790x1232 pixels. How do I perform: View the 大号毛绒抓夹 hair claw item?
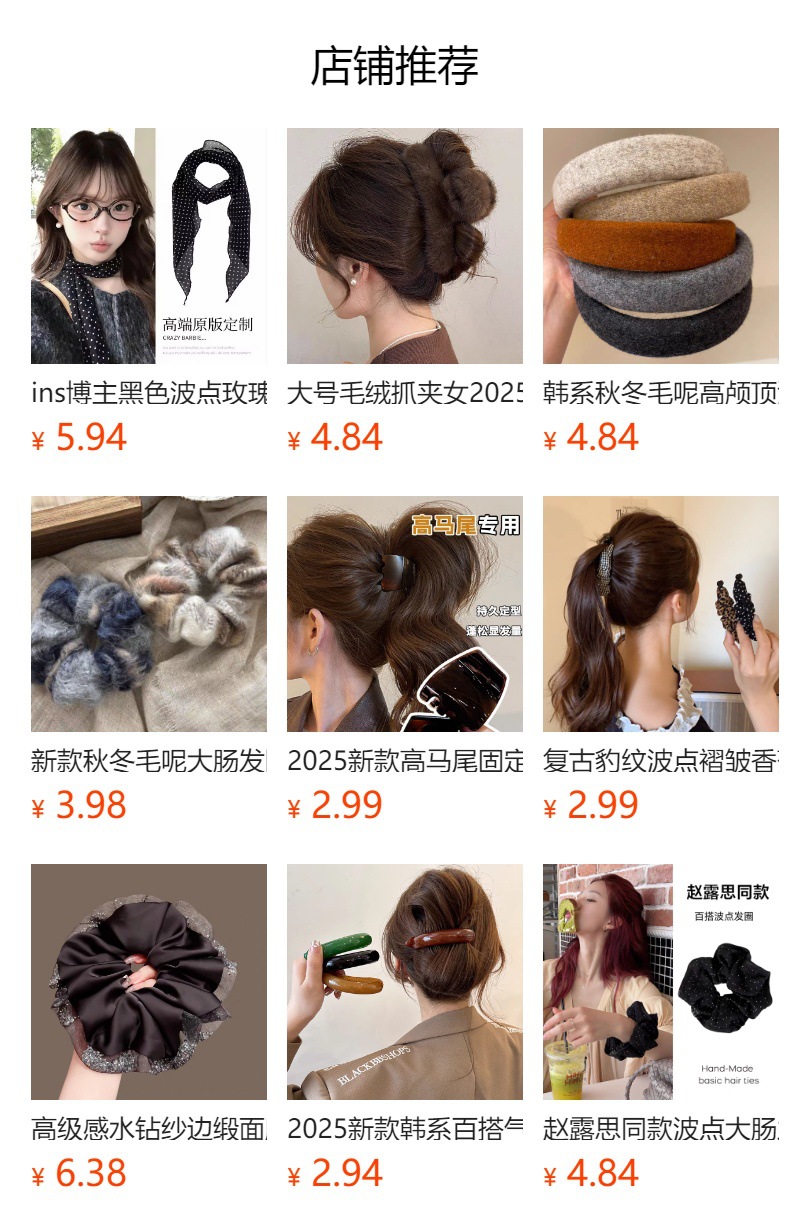click(x=404, y=246)
